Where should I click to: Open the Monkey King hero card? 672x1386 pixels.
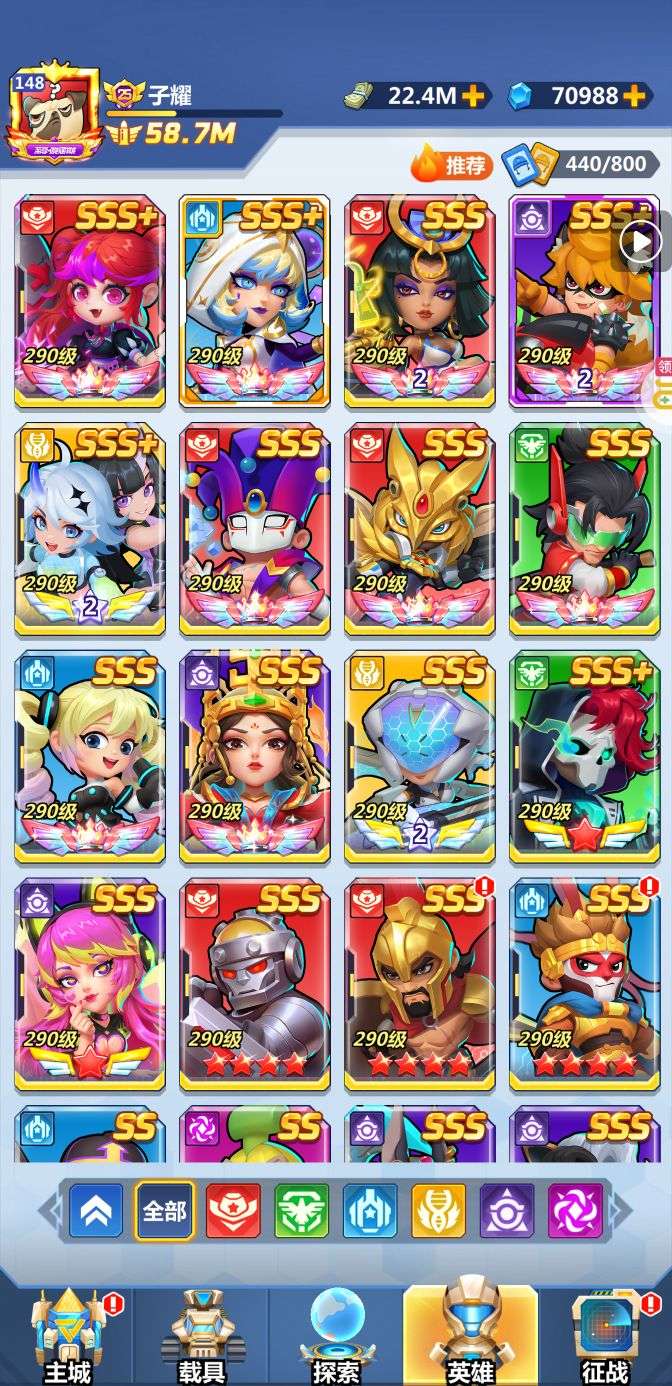pos(585,985)
